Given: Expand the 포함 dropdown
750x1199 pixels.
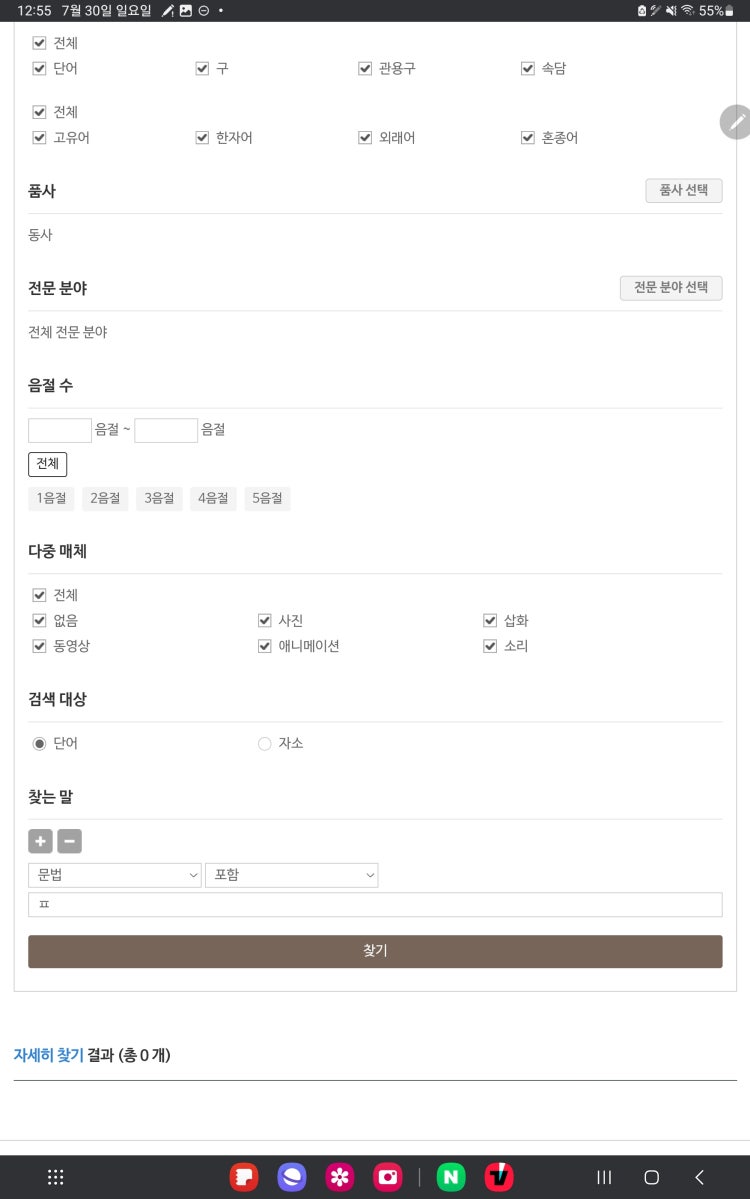Looking at the screenshot, I should pos(291,875).
